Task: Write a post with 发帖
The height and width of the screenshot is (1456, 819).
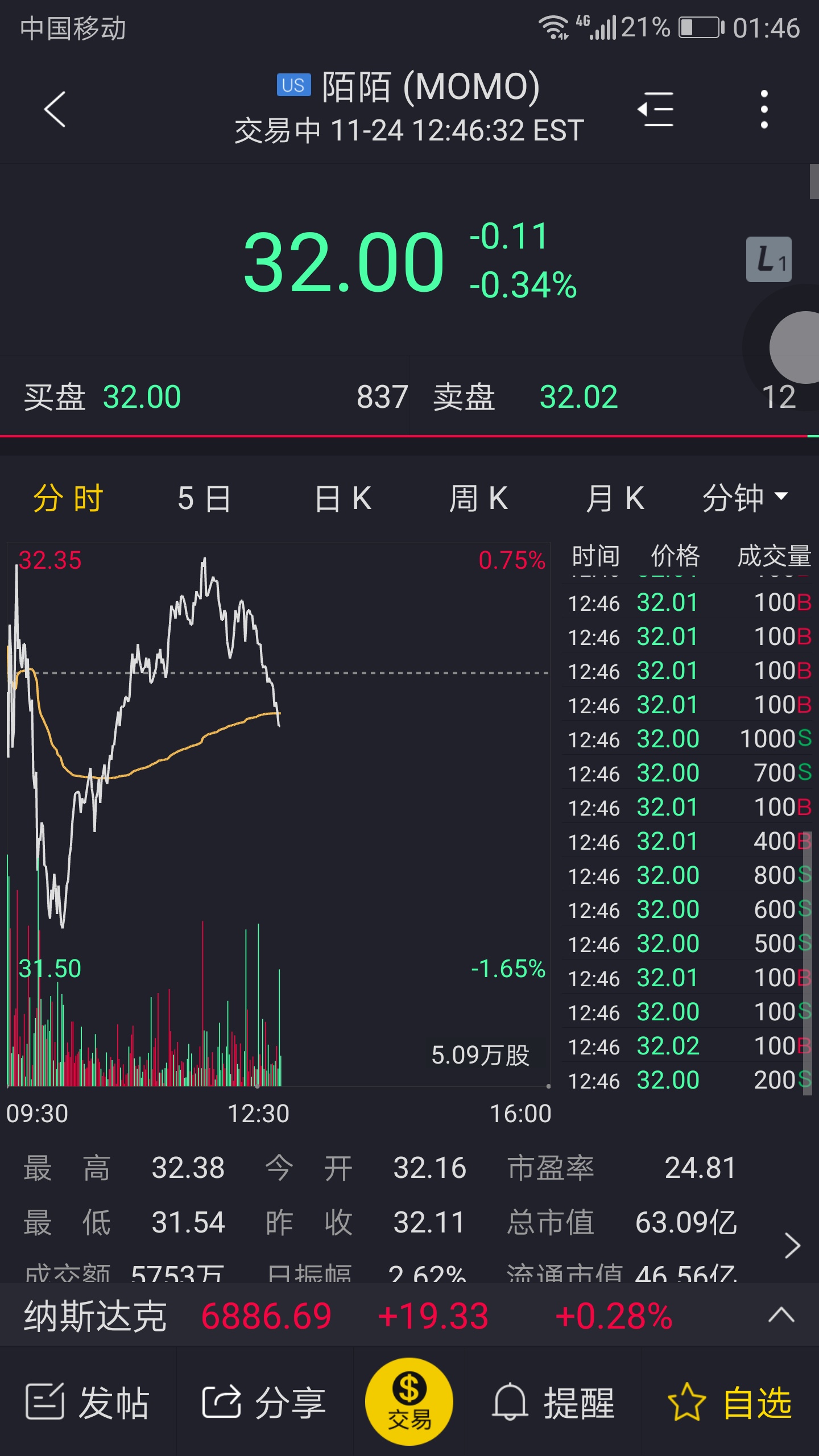Action: tap(88, 1403)
